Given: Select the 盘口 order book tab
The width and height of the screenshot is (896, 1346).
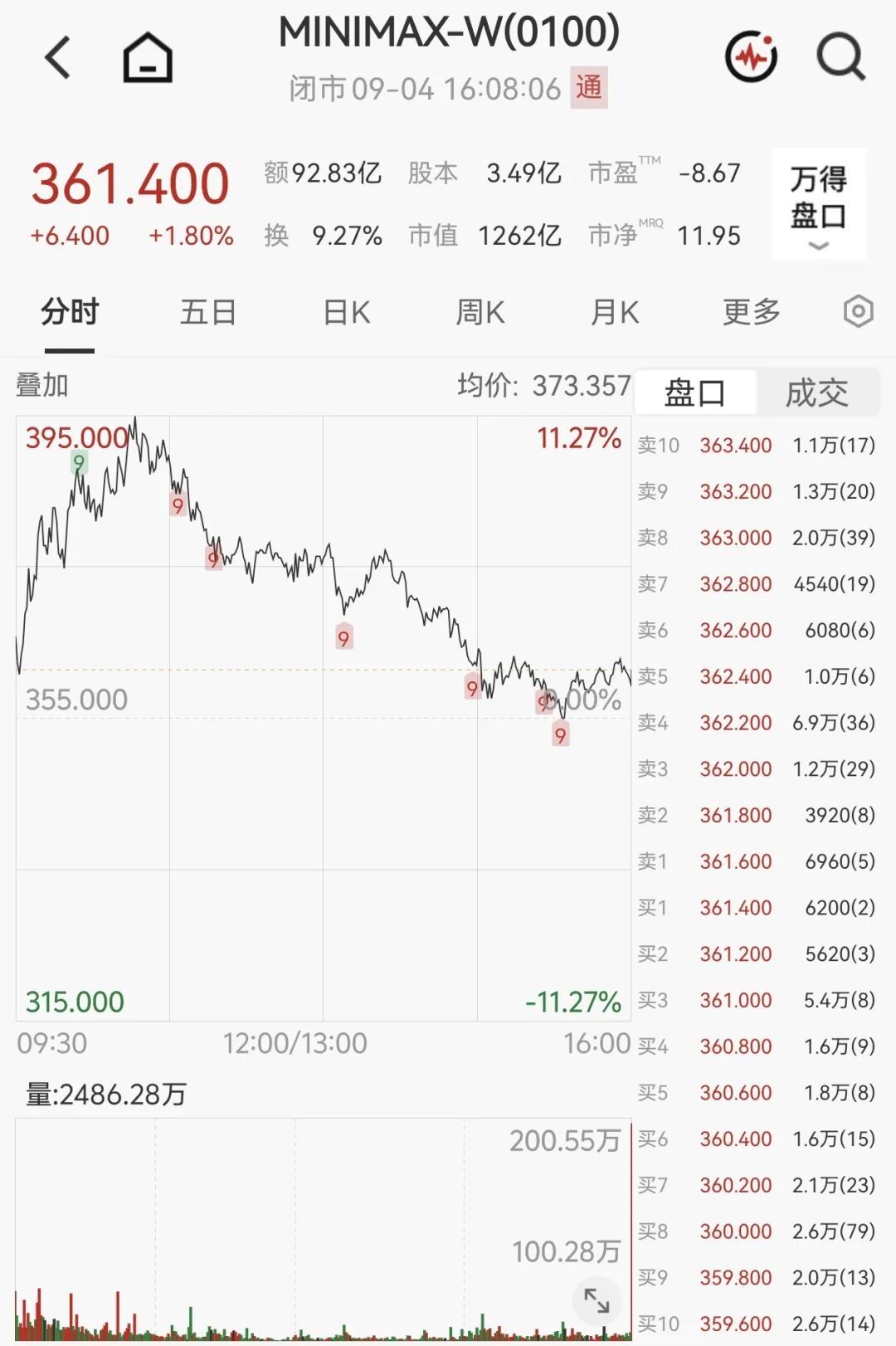Looking at the screenshot, I should 695,393.
